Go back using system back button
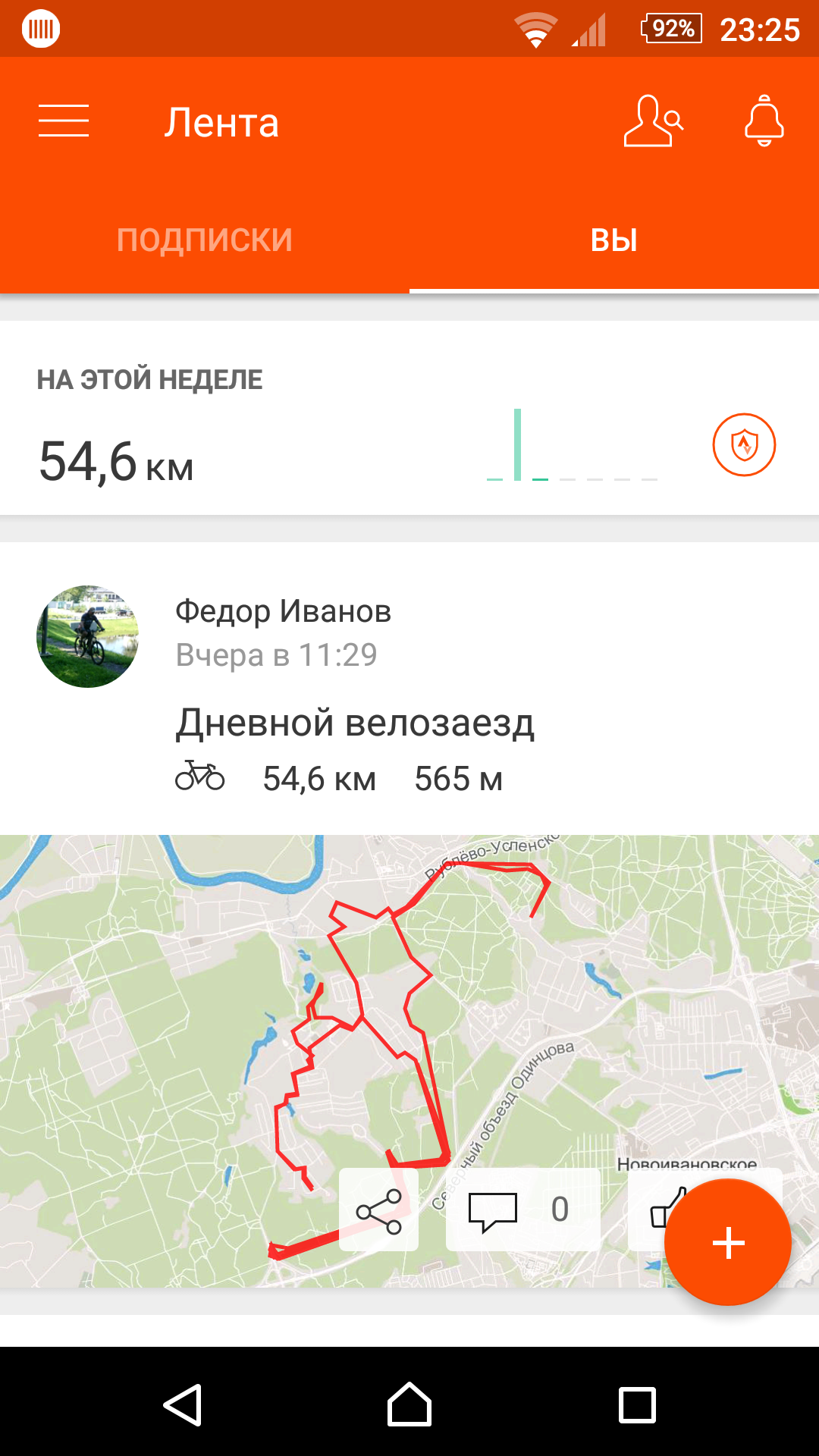This screenshot has height=1456, width=819. point(183,1404)
